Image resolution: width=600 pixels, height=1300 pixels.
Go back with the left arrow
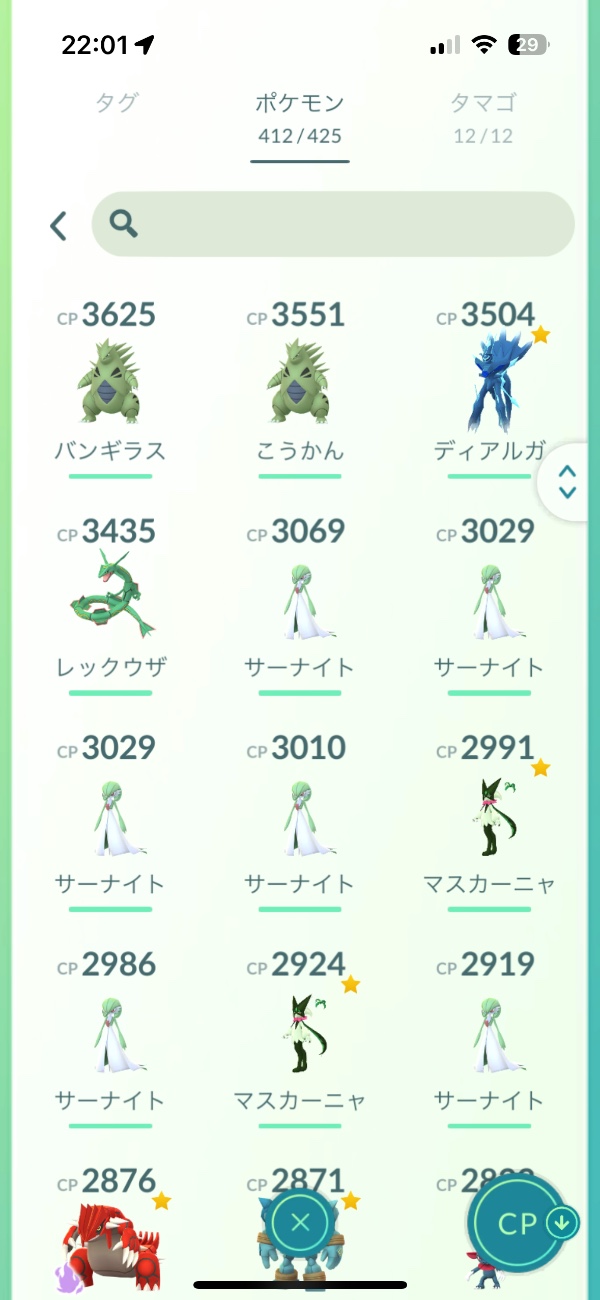pos(59,225)
